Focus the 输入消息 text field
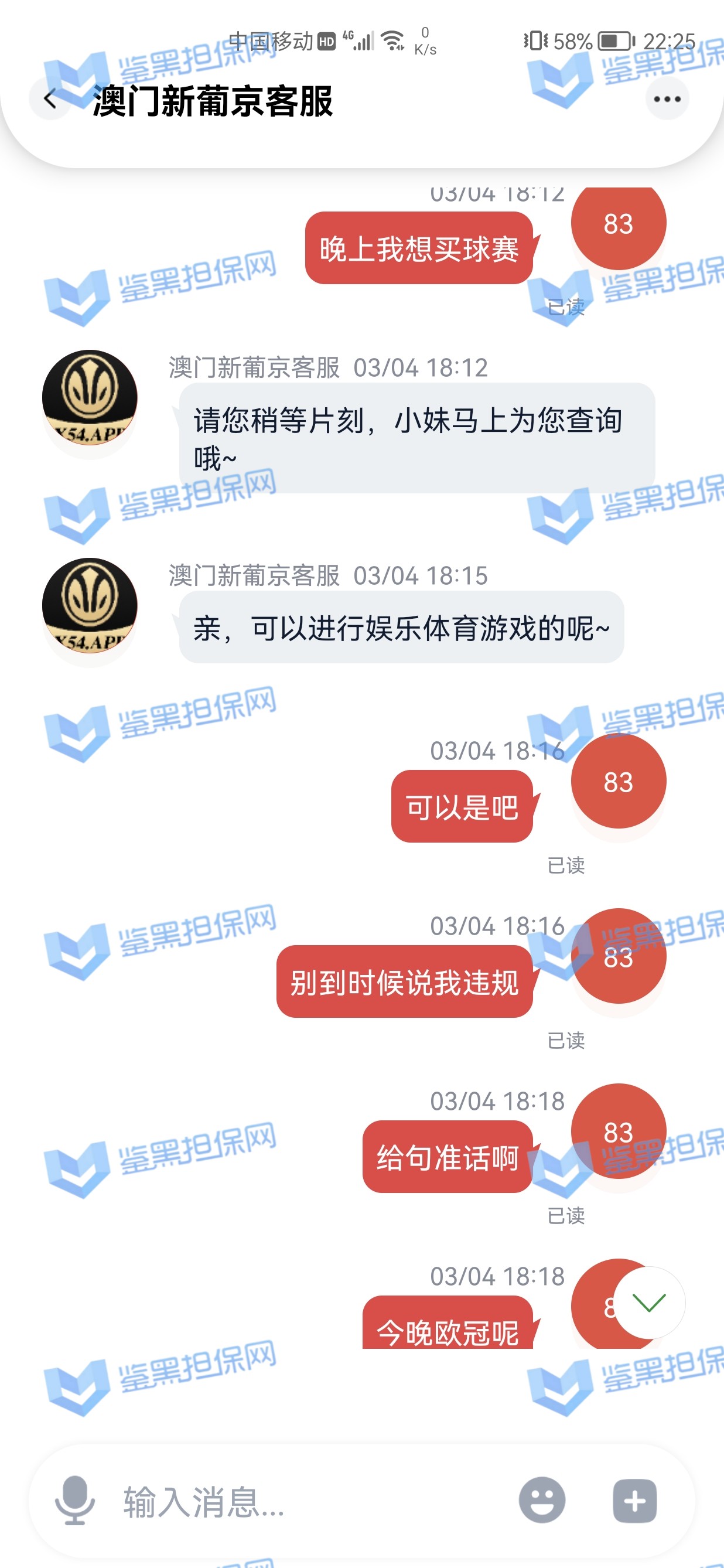This screenshot has width=724, height=1568. [304, 1501]
